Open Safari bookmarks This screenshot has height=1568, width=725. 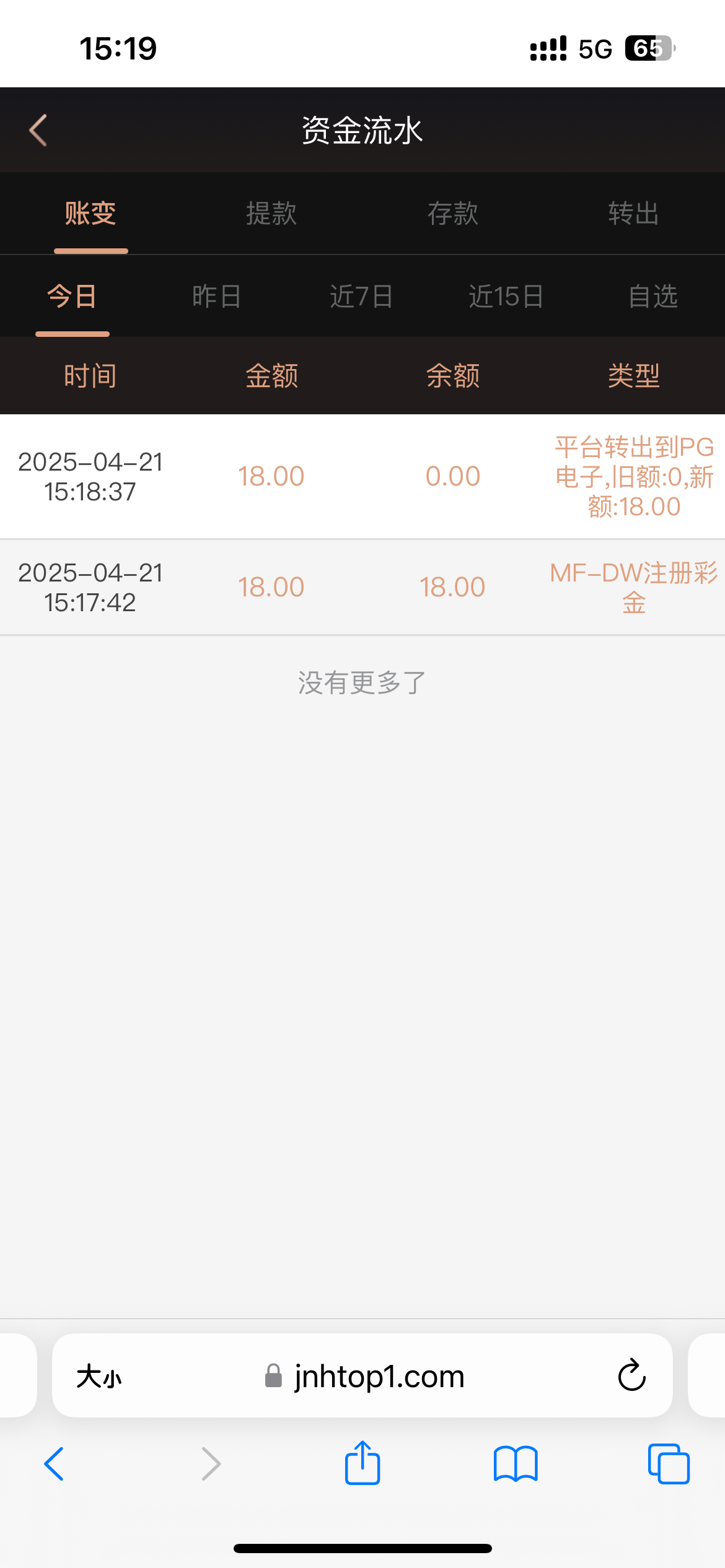[x=516, y=1464]
